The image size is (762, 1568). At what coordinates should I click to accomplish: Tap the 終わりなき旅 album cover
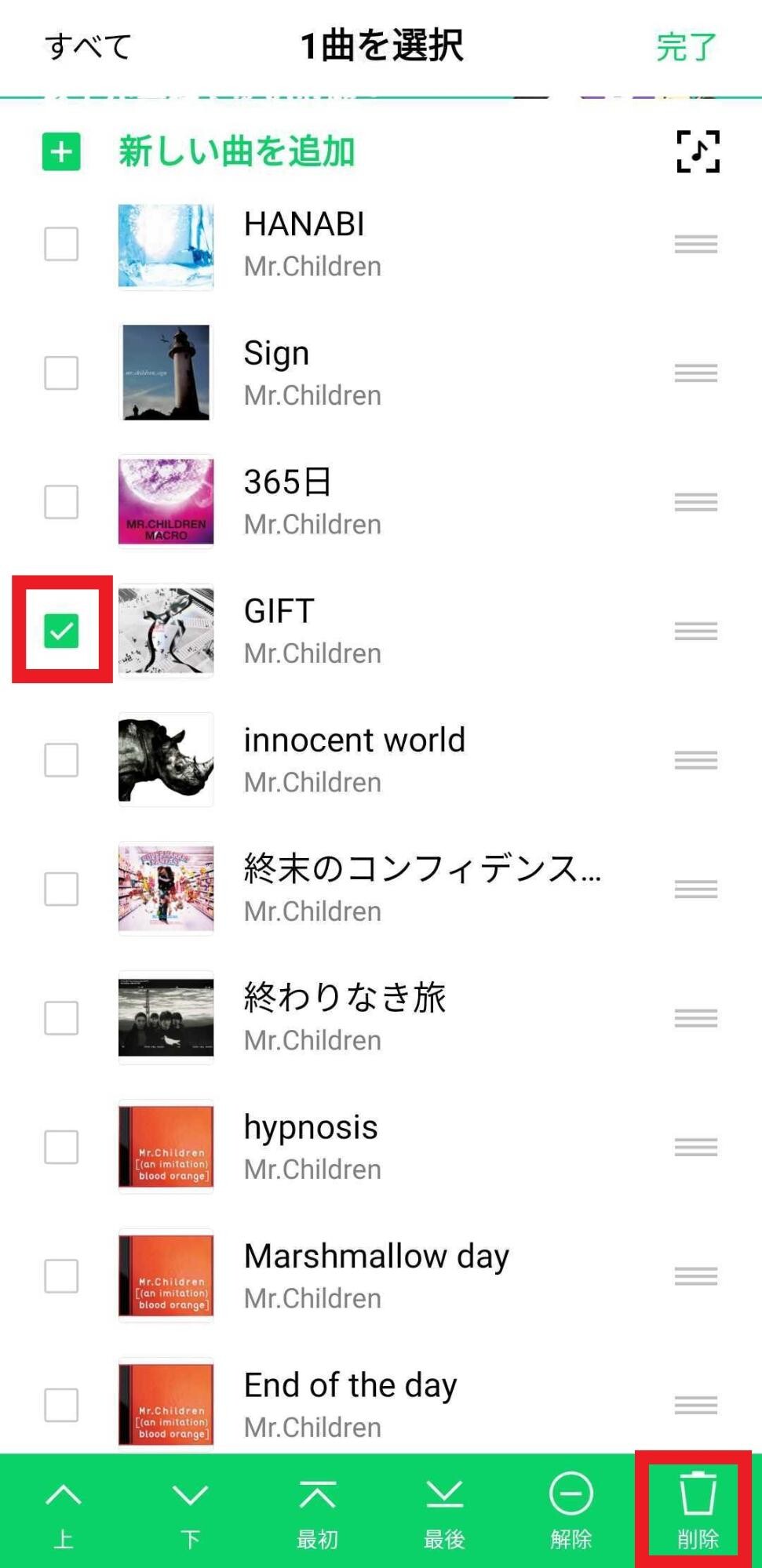coord(165,1018)
